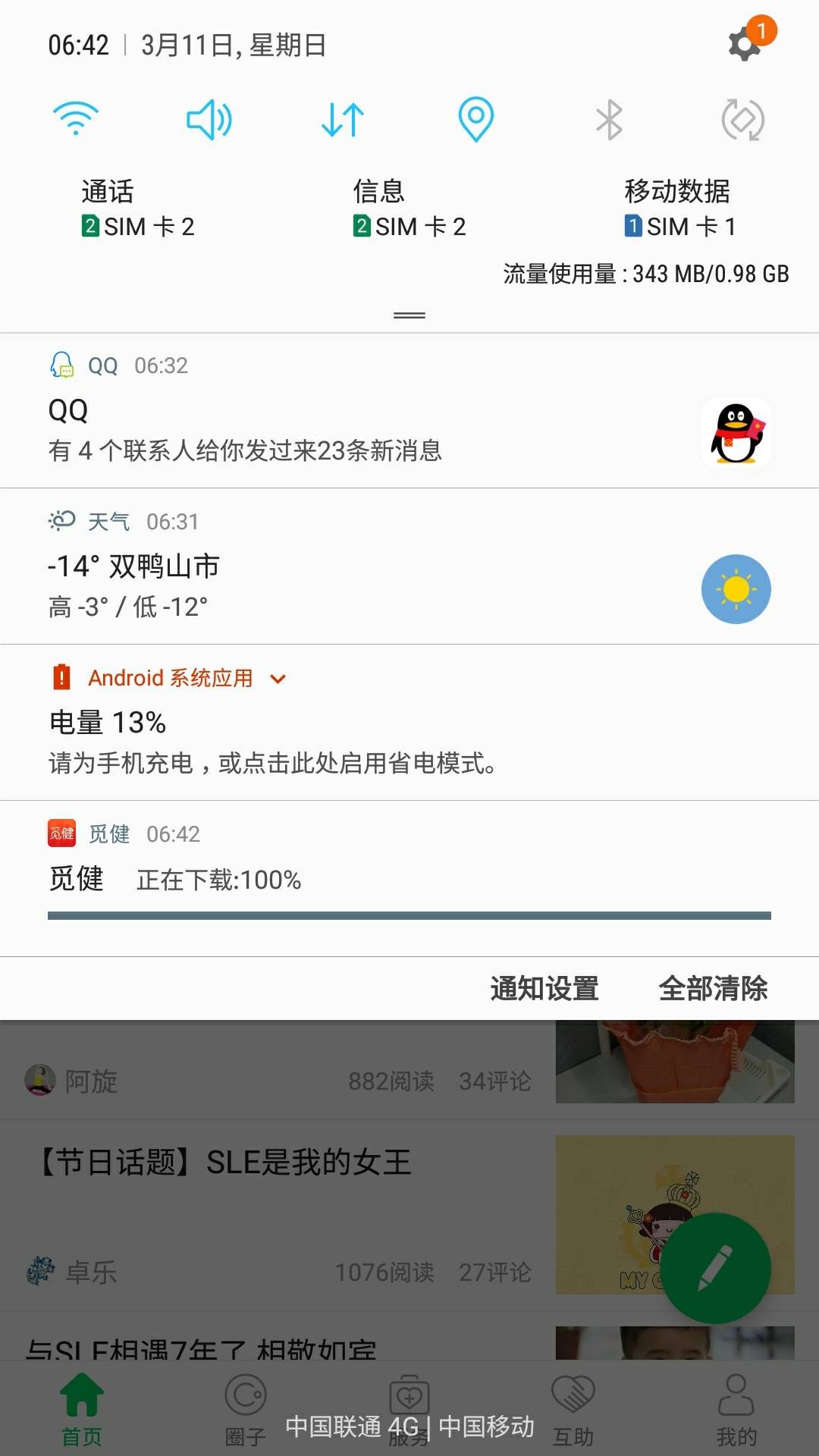Turn on Bluetooth in quick settings
Image resolution: width=819 pixels, height=1456 pixels.
608,119
